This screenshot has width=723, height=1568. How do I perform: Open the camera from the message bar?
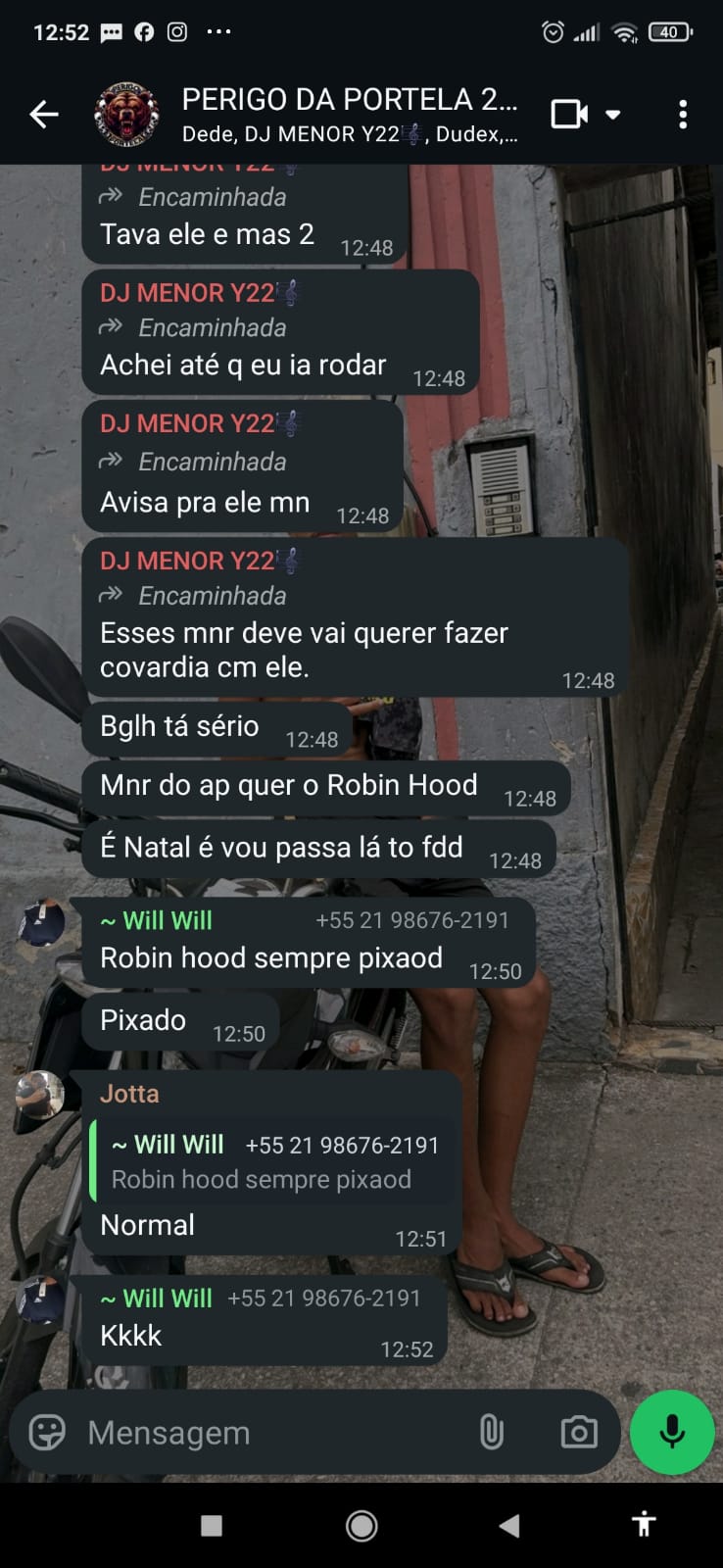pyautogui.click(x=579, y=1433)
